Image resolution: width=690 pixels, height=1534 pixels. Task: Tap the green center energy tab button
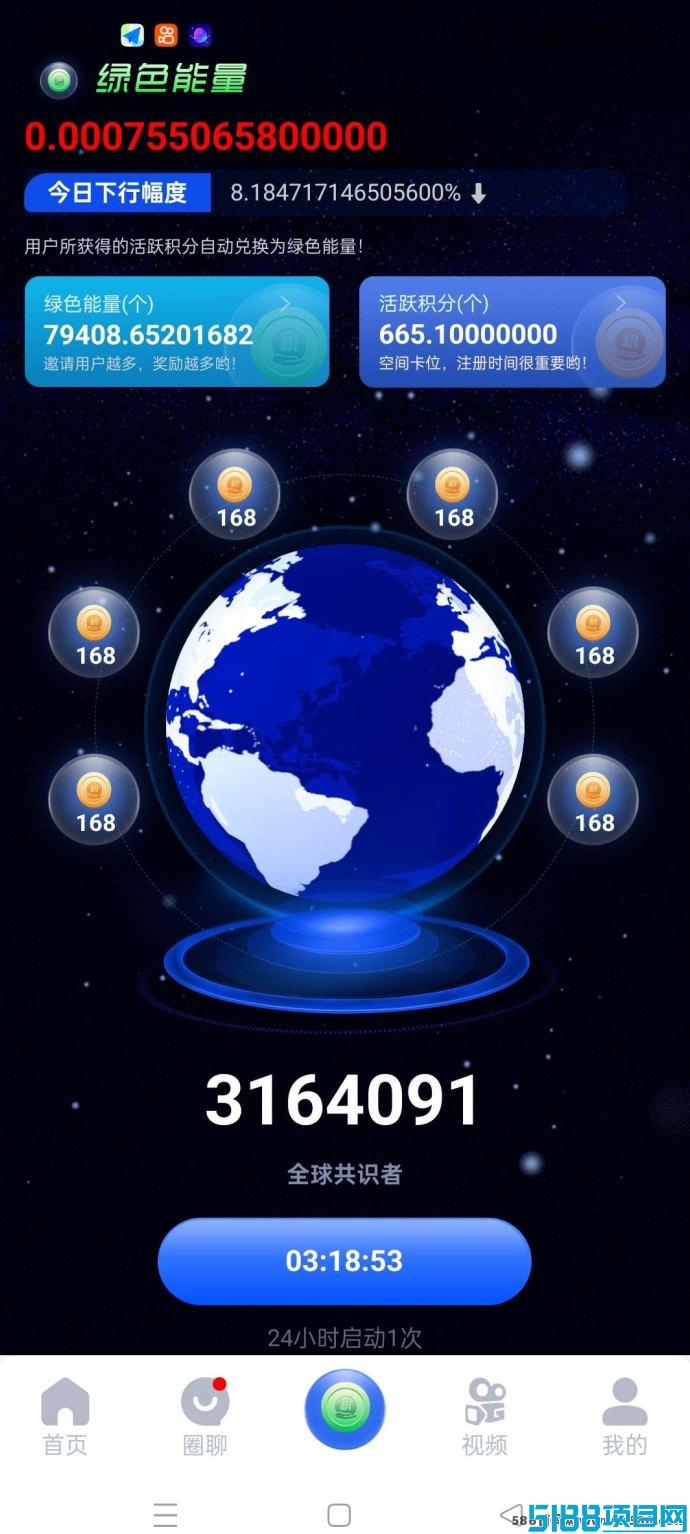pyautogui.click(x=345, y=1409)
